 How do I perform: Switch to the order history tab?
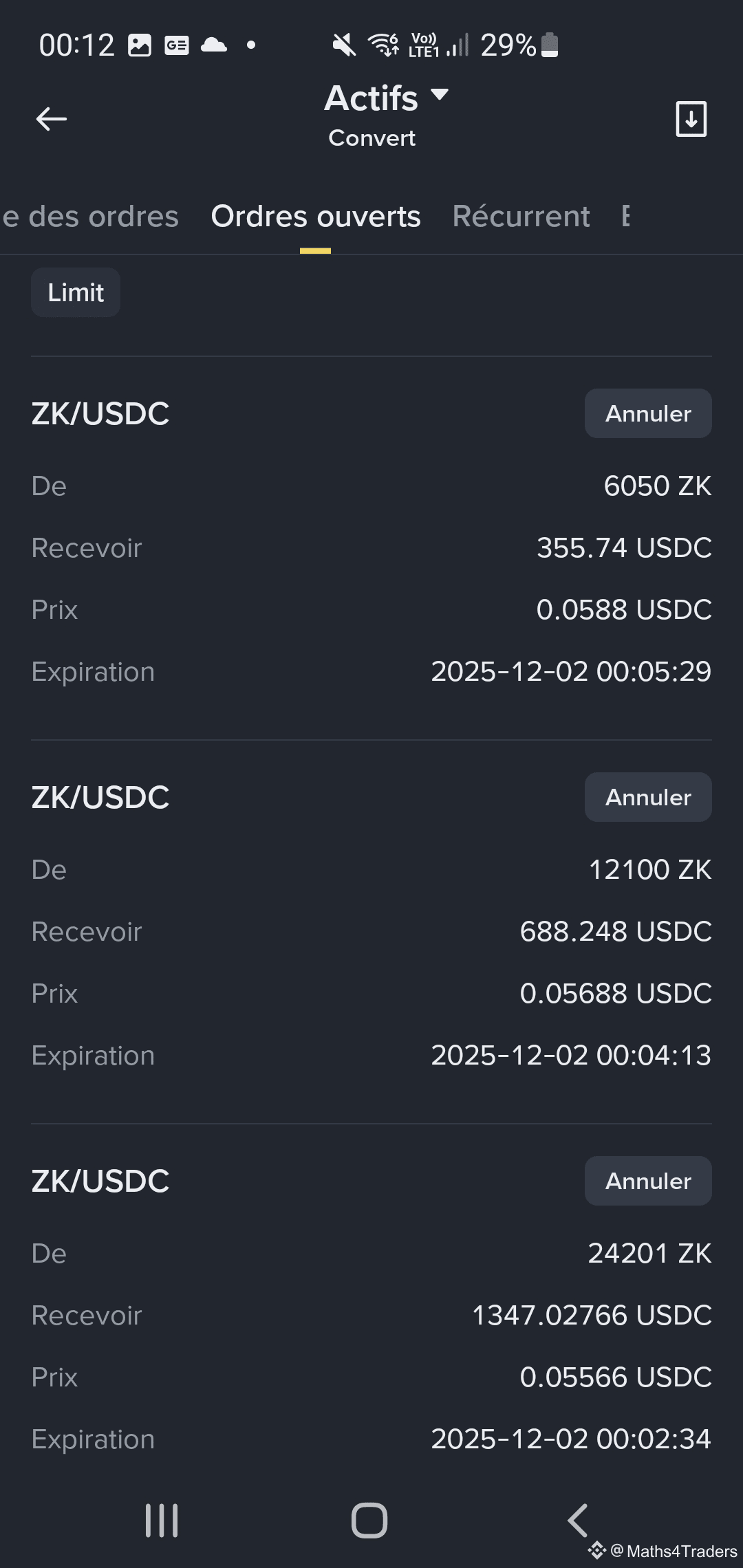(90, 217)
